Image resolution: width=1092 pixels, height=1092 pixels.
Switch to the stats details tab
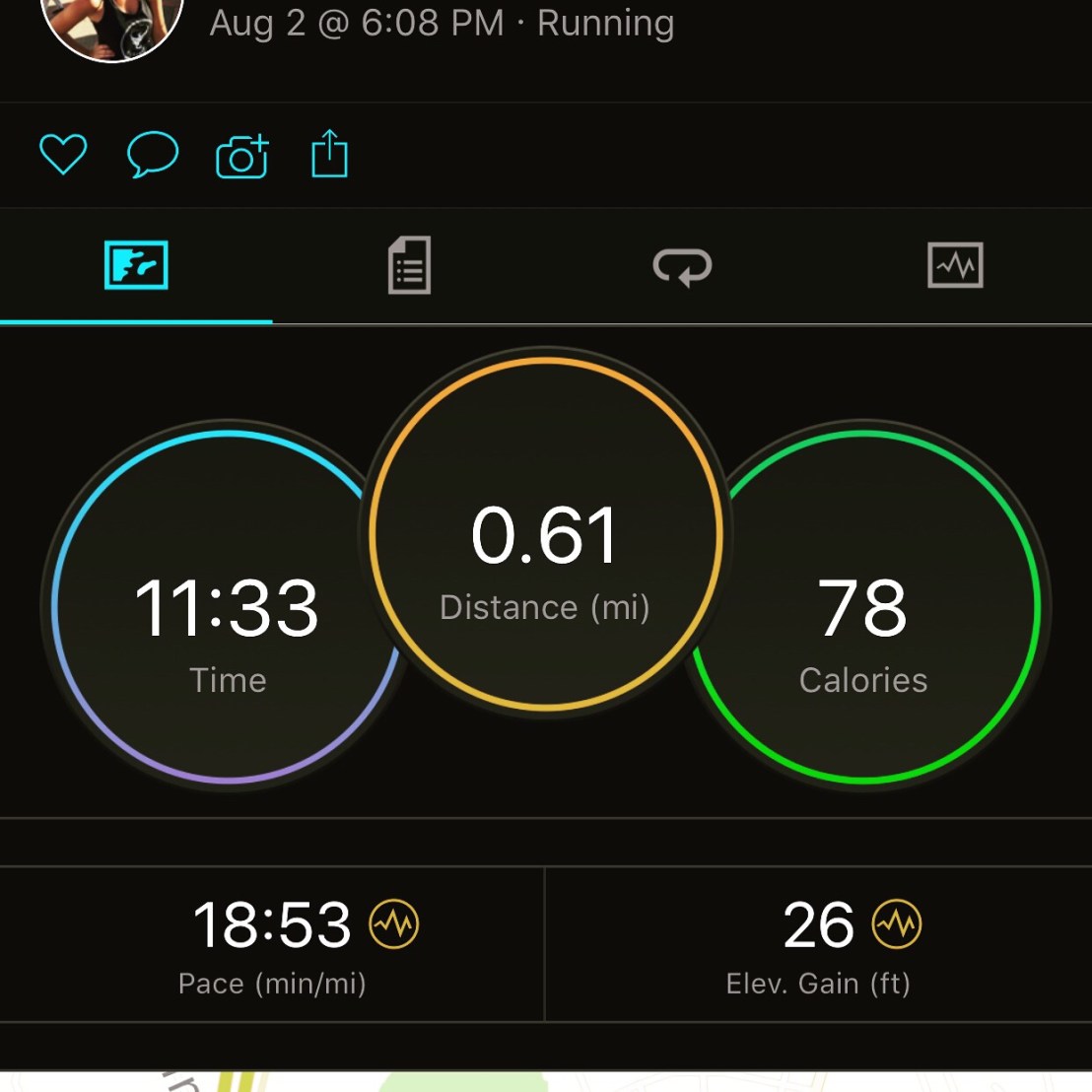point(409,266)
